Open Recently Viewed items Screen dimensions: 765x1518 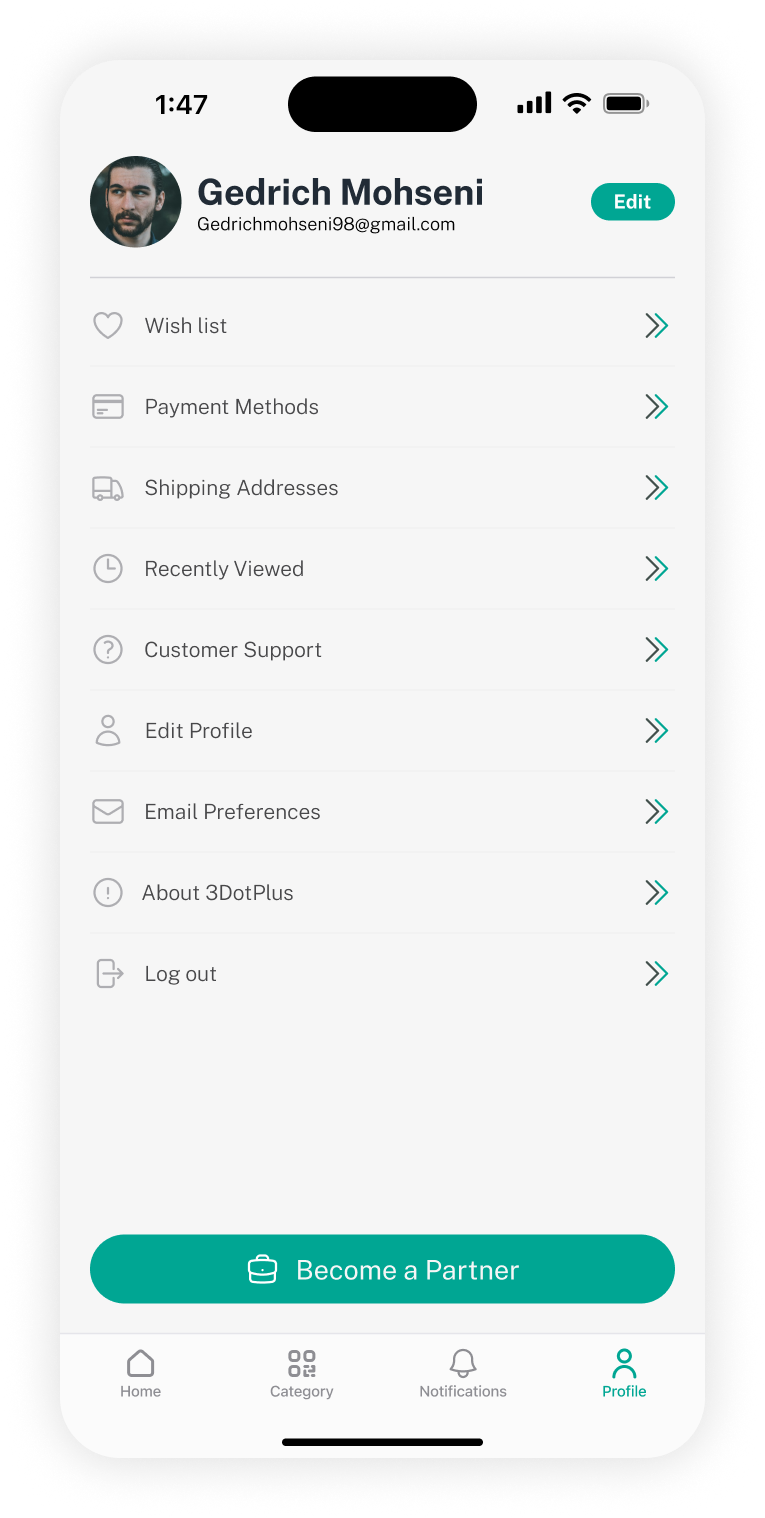click(382, 569)
